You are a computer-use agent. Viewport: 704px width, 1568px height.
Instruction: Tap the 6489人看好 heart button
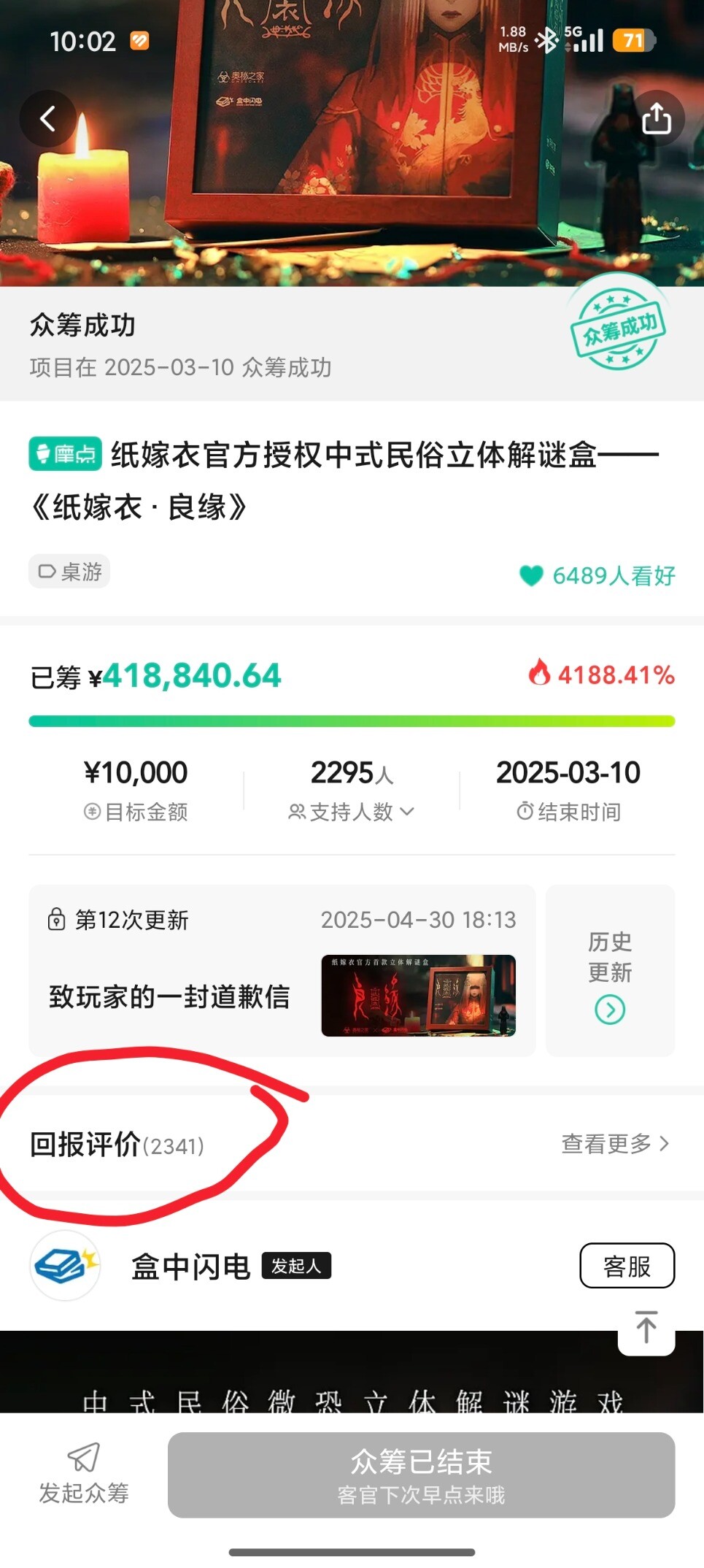597,576
